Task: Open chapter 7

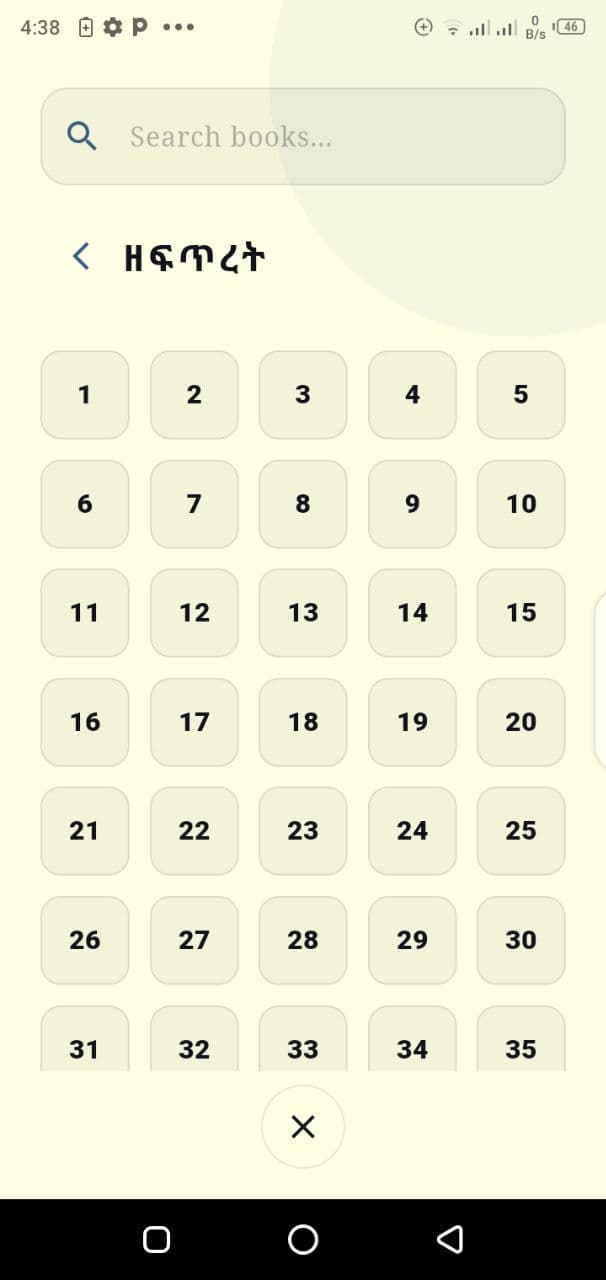Action: (194, 504)
